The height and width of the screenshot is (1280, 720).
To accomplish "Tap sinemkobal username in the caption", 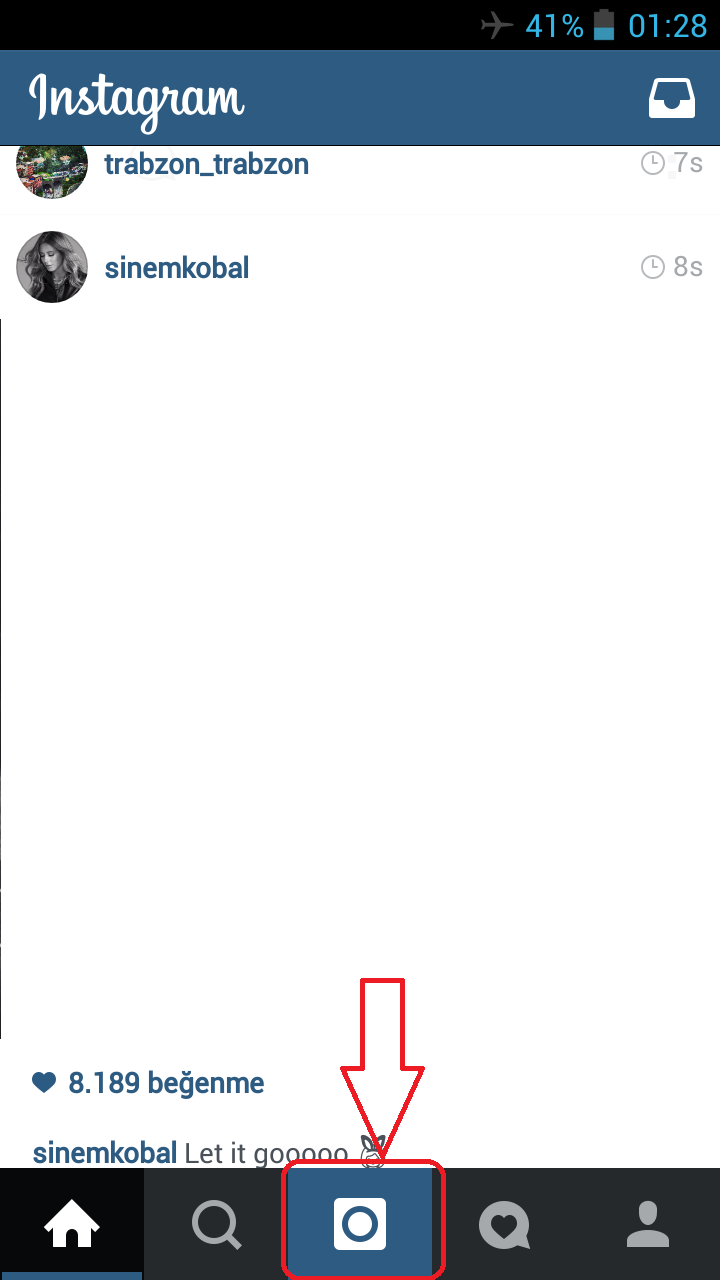I will (x=105, y=1153).
